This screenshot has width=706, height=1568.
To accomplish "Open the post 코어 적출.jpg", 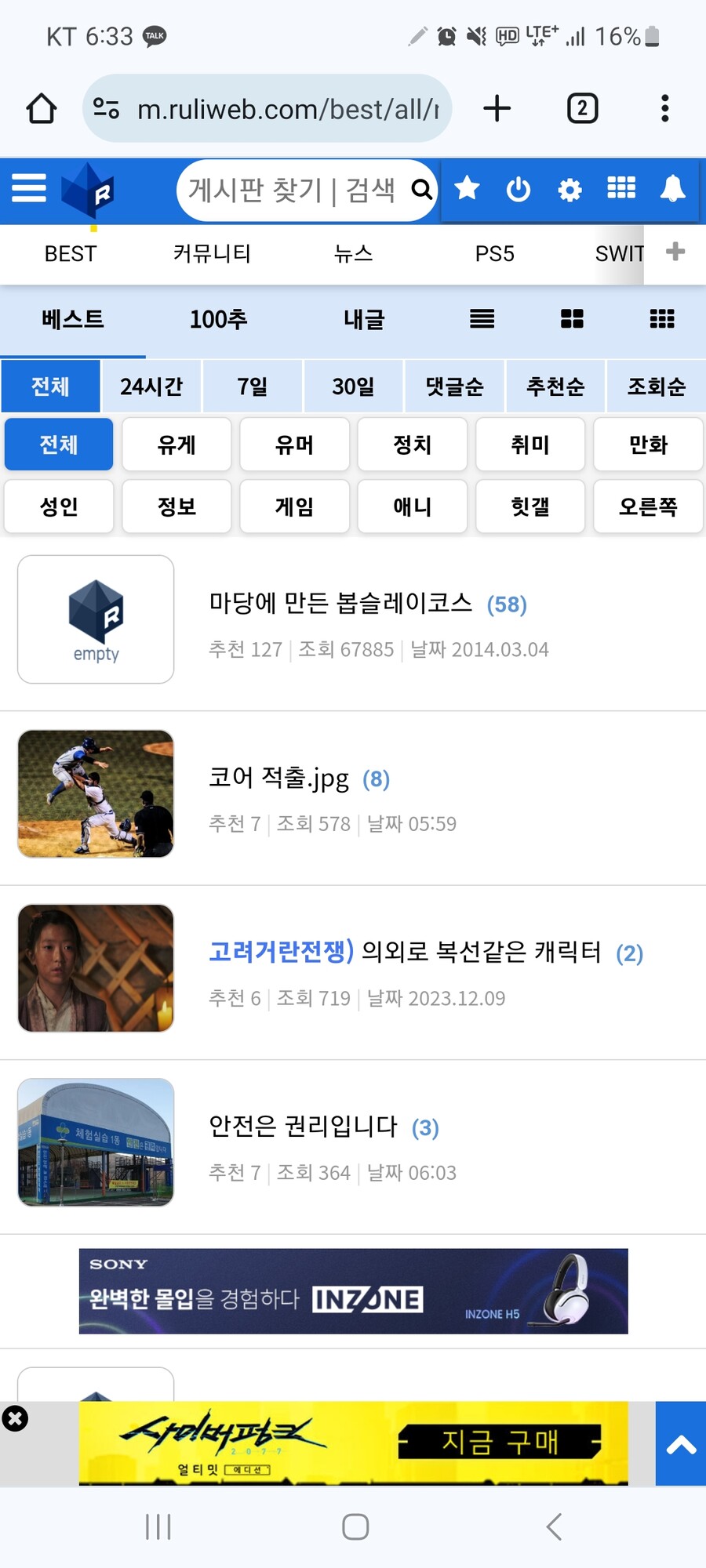I will point(278,778).
